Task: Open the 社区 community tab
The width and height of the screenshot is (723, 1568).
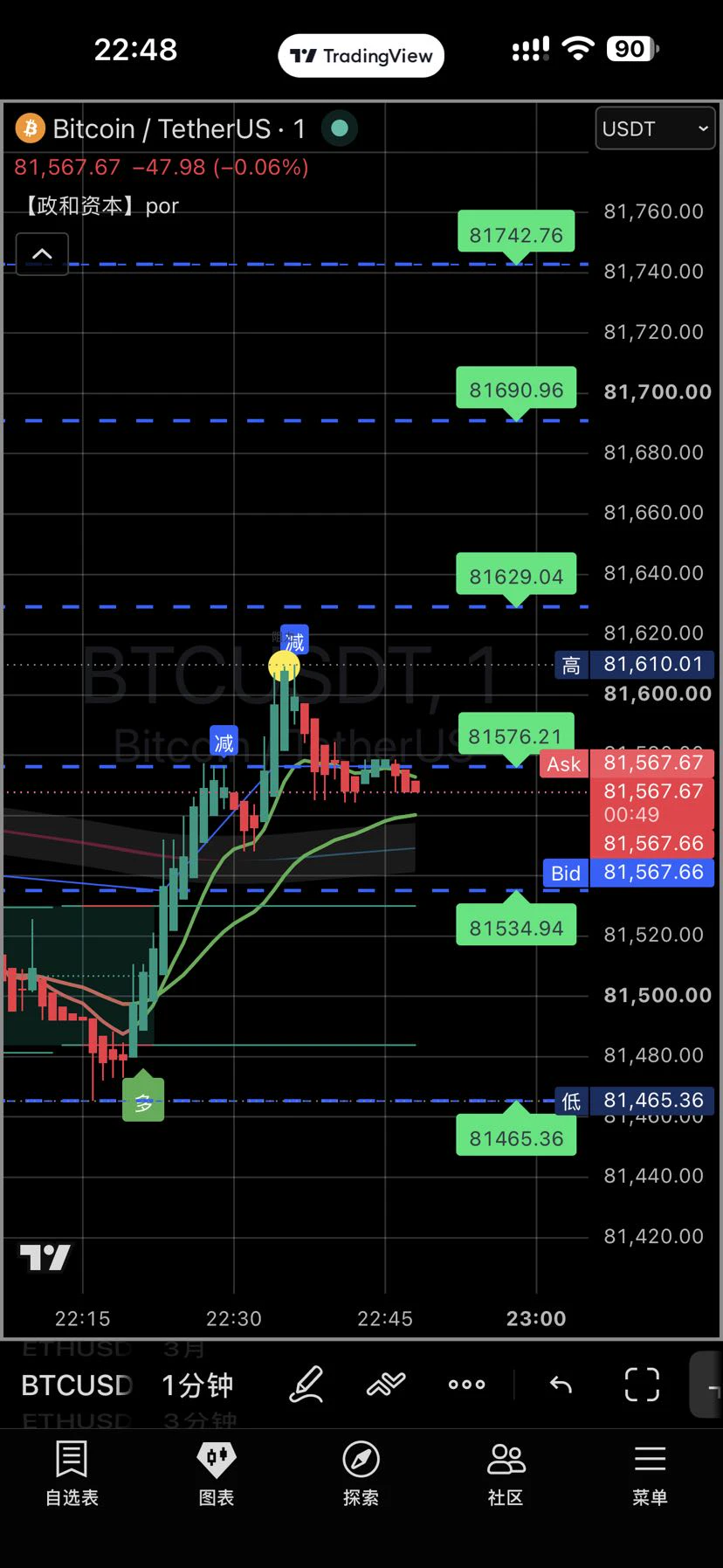Action: pos(506,1474)
